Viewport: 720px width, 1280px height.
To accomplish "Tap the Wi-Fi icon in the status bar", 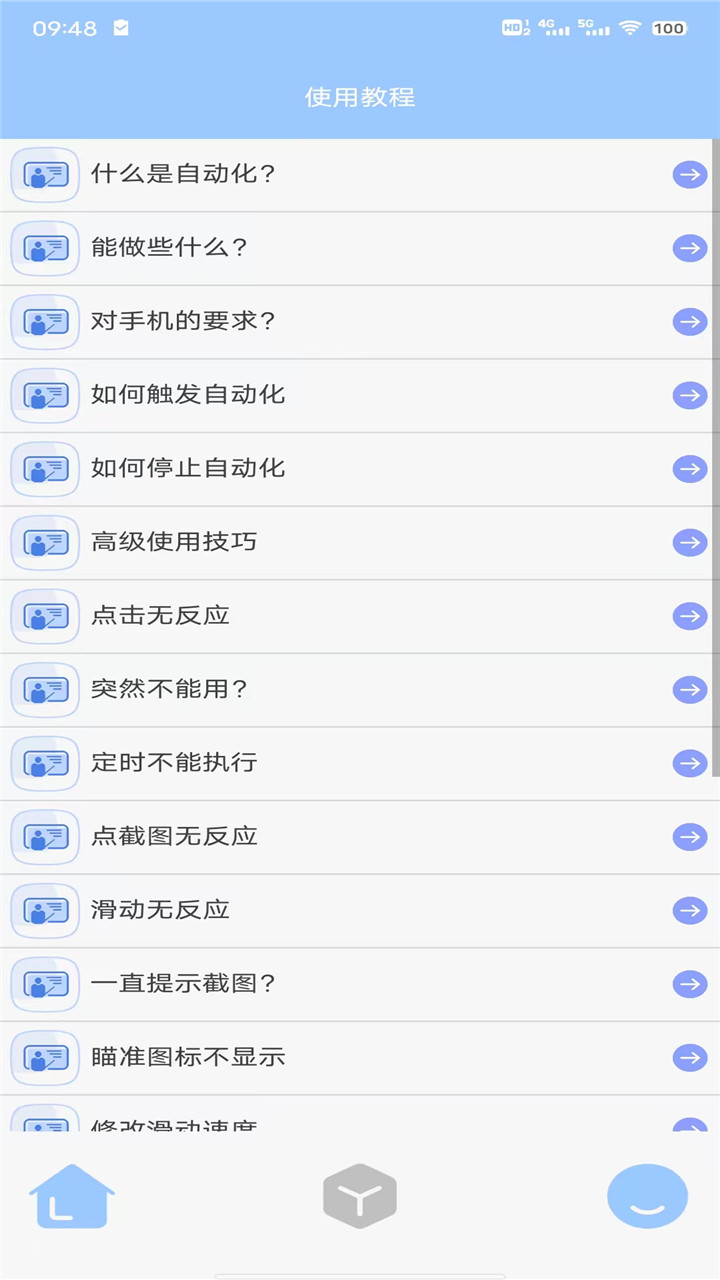I will tap(630, 28).
